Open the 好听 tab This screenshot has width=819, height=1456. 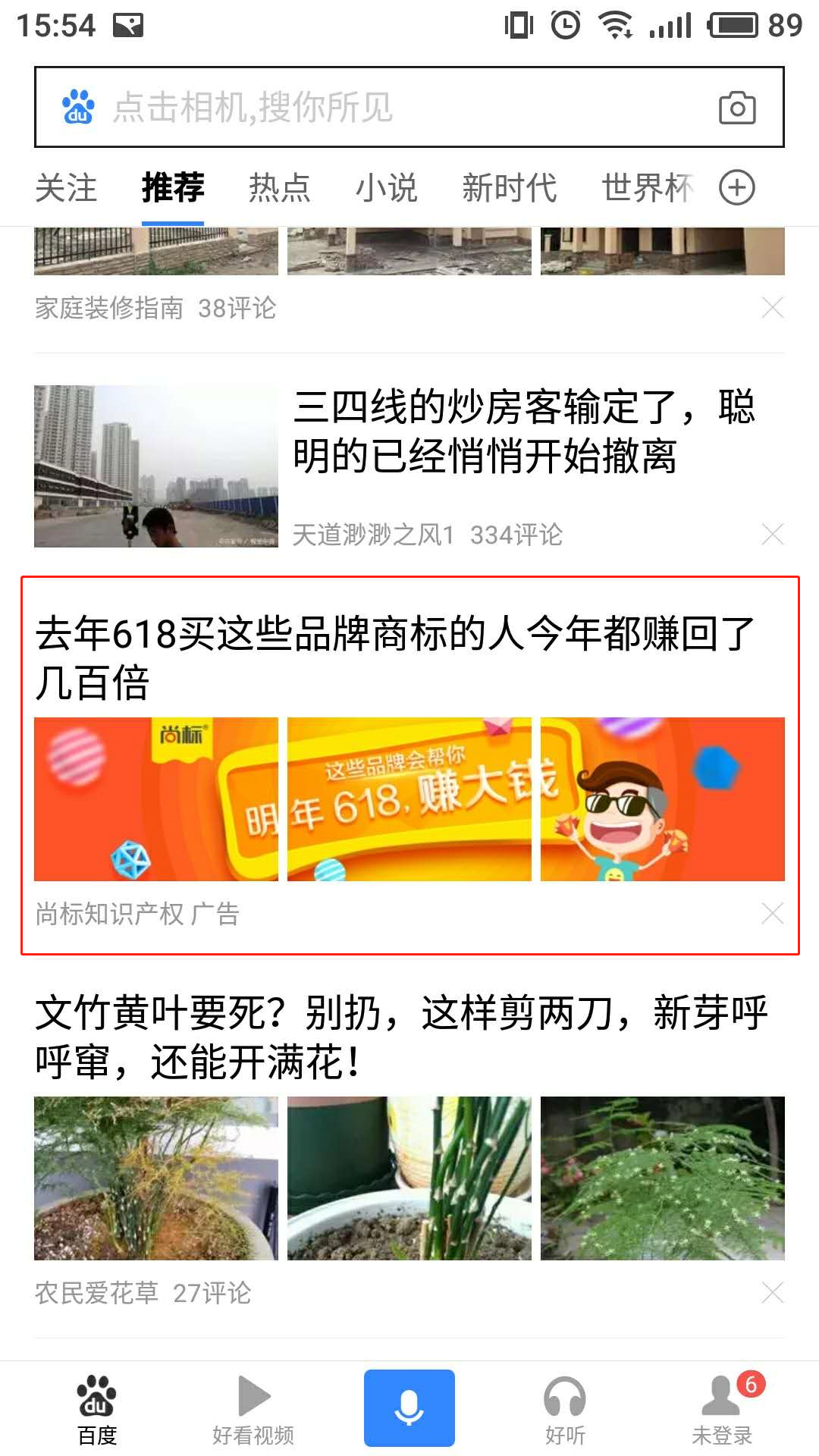565,1409
